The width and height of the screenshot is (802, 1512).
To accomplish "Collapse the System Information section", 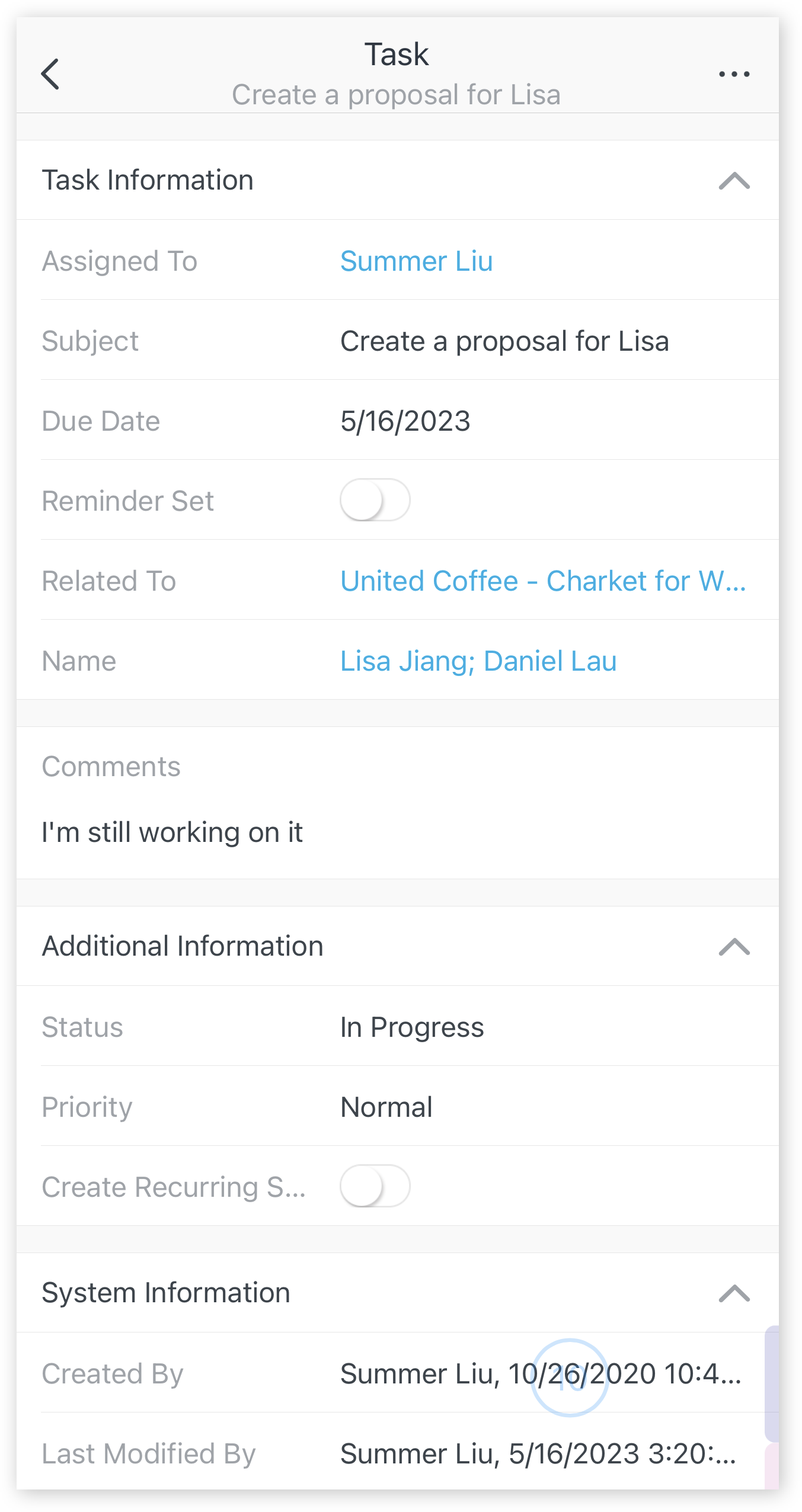I will (734, 1293).
